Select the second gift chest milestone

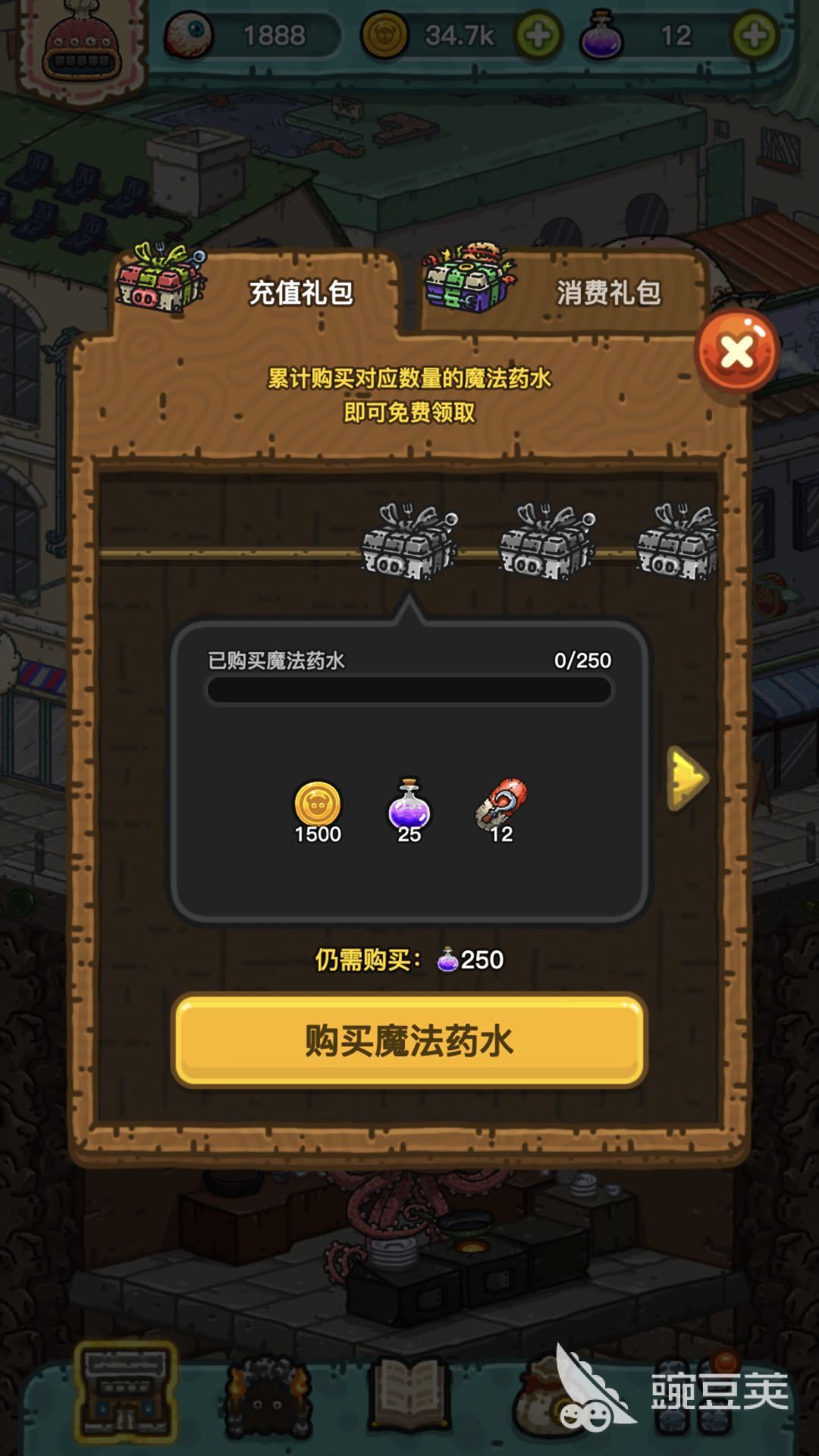tap(546, 543)
